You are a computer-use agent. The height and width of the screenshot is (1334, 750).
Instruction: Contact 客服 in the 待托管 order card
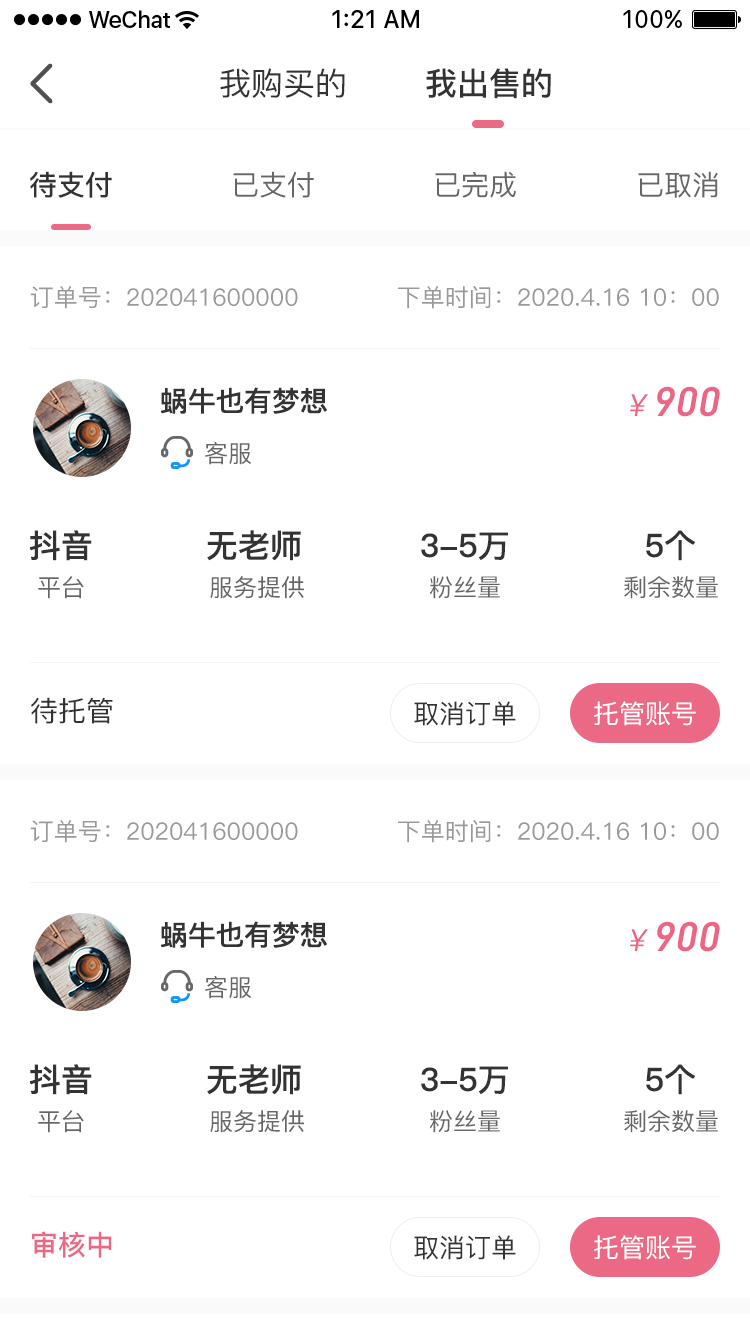[x=207, y=453]
